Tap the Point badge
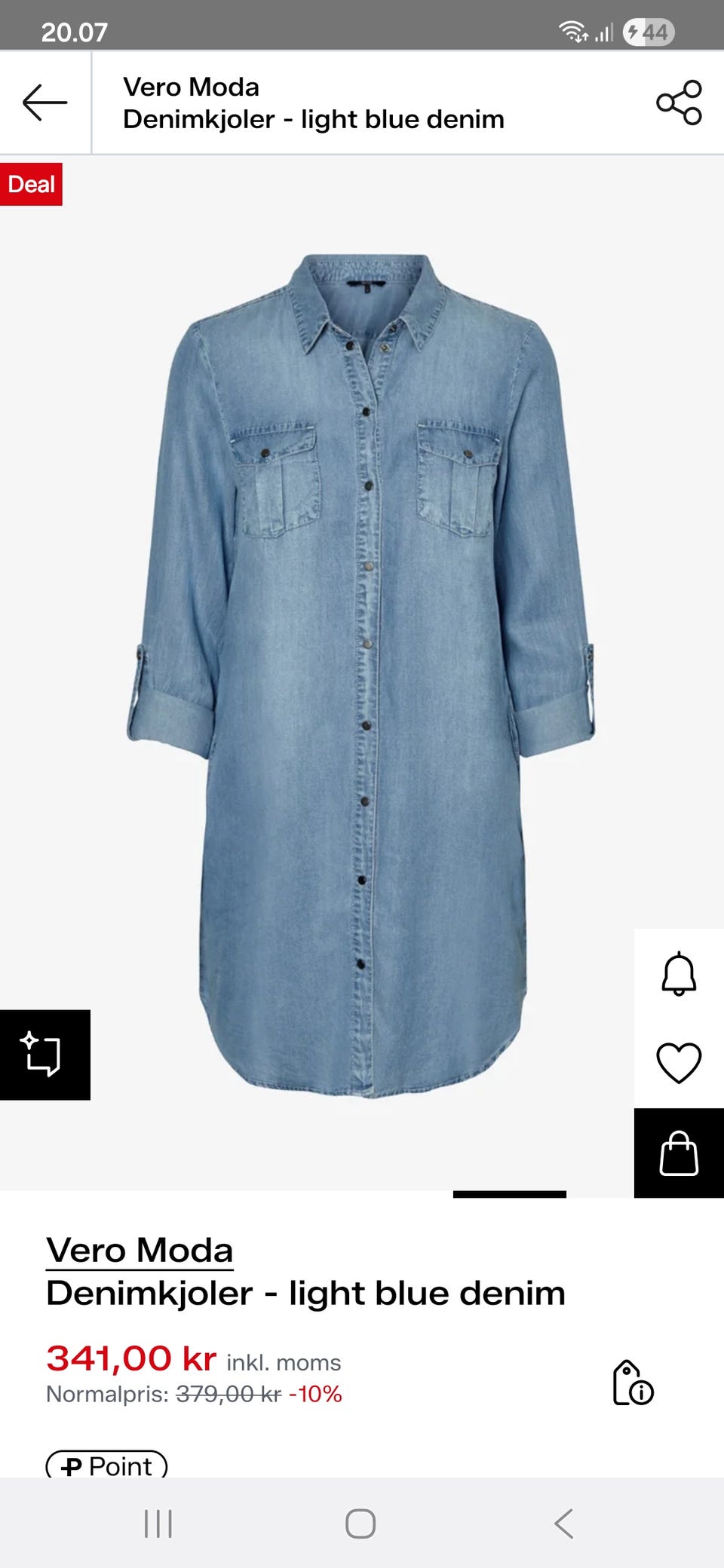This screenshot has height=1568, width=724. tap(106, 1465)
